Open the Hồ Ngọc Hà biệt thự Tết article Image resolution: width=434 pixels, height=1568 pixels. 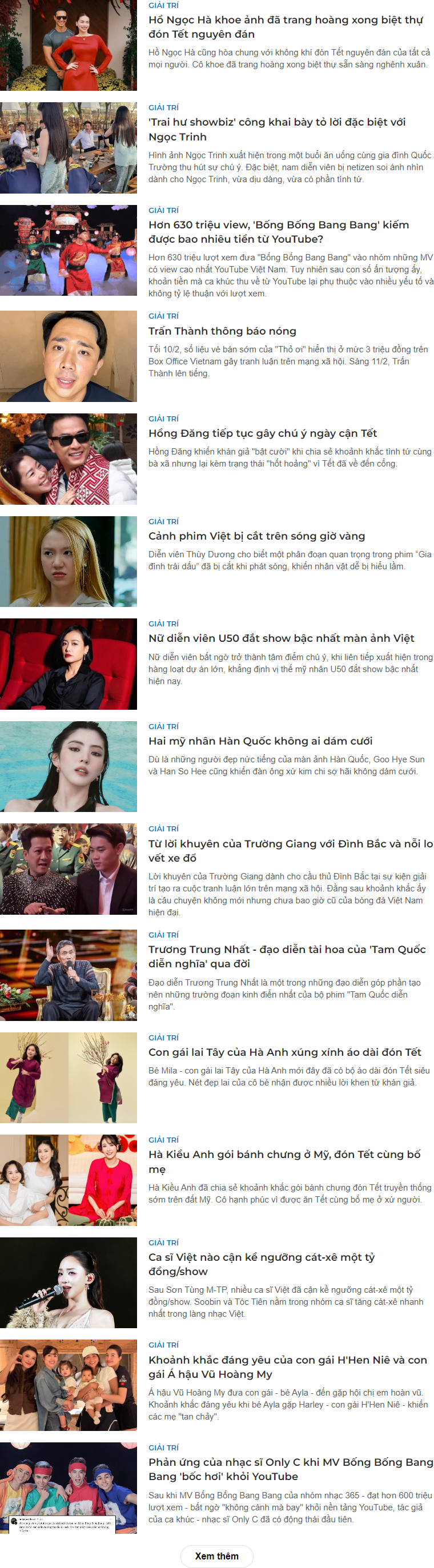[x=286, y=27]
